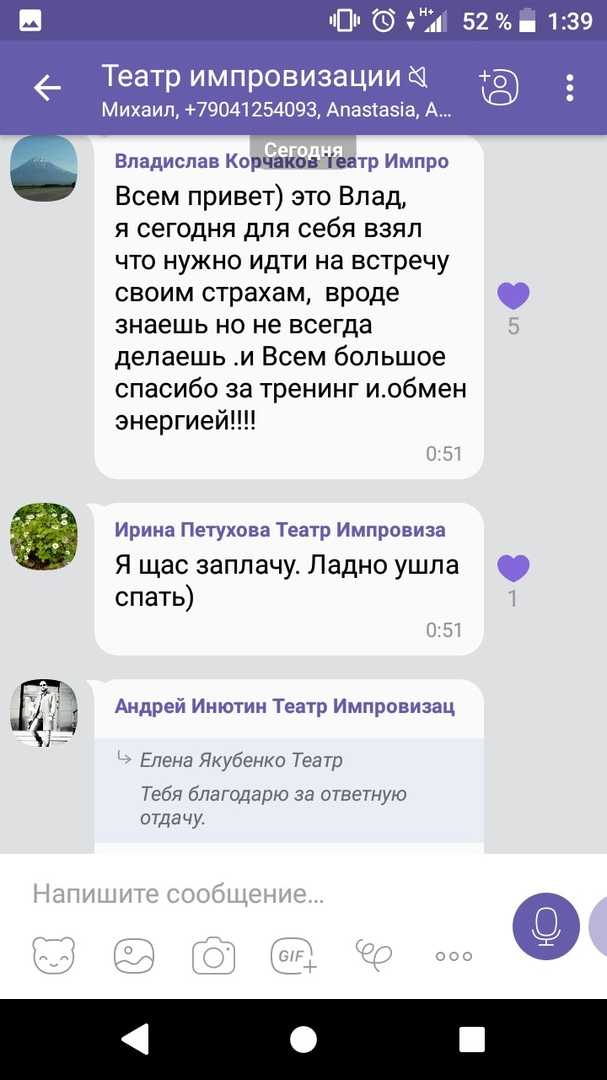Like Ирина Петухова's message

[x=513, y=569]
